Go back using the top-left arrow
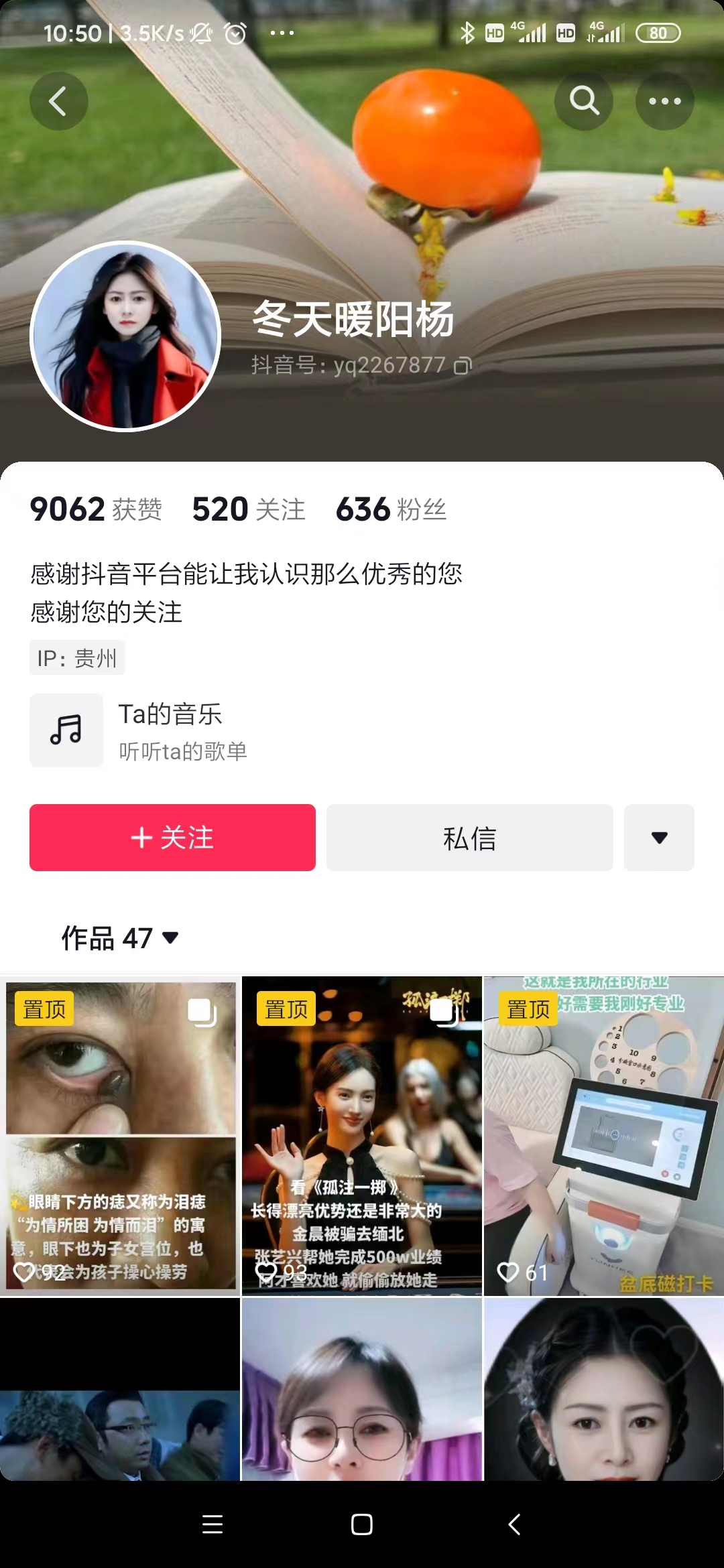724x1568 pixels. (58, 101)
